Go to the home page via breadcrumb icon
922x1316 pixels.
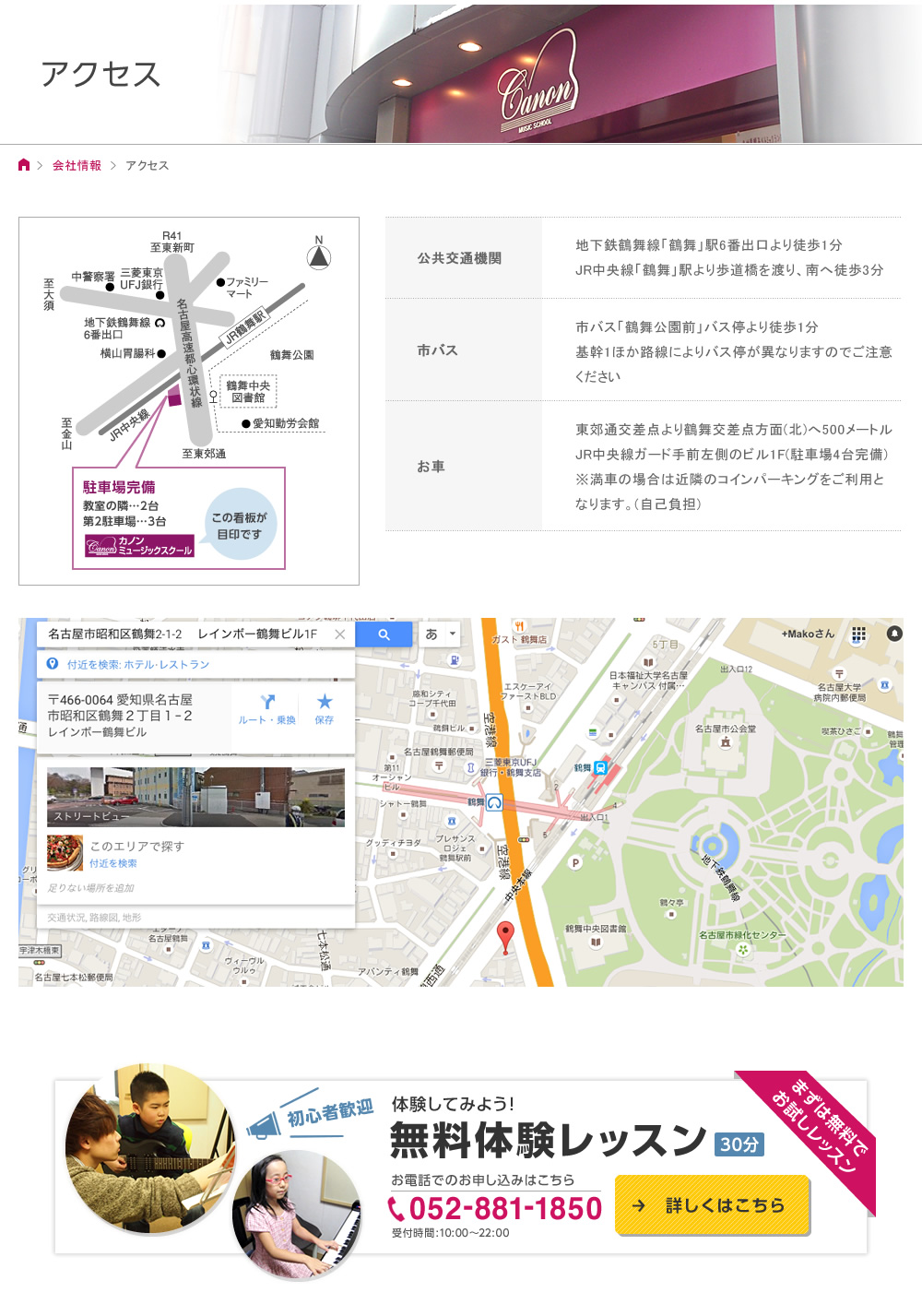click(x=24, y=165)
